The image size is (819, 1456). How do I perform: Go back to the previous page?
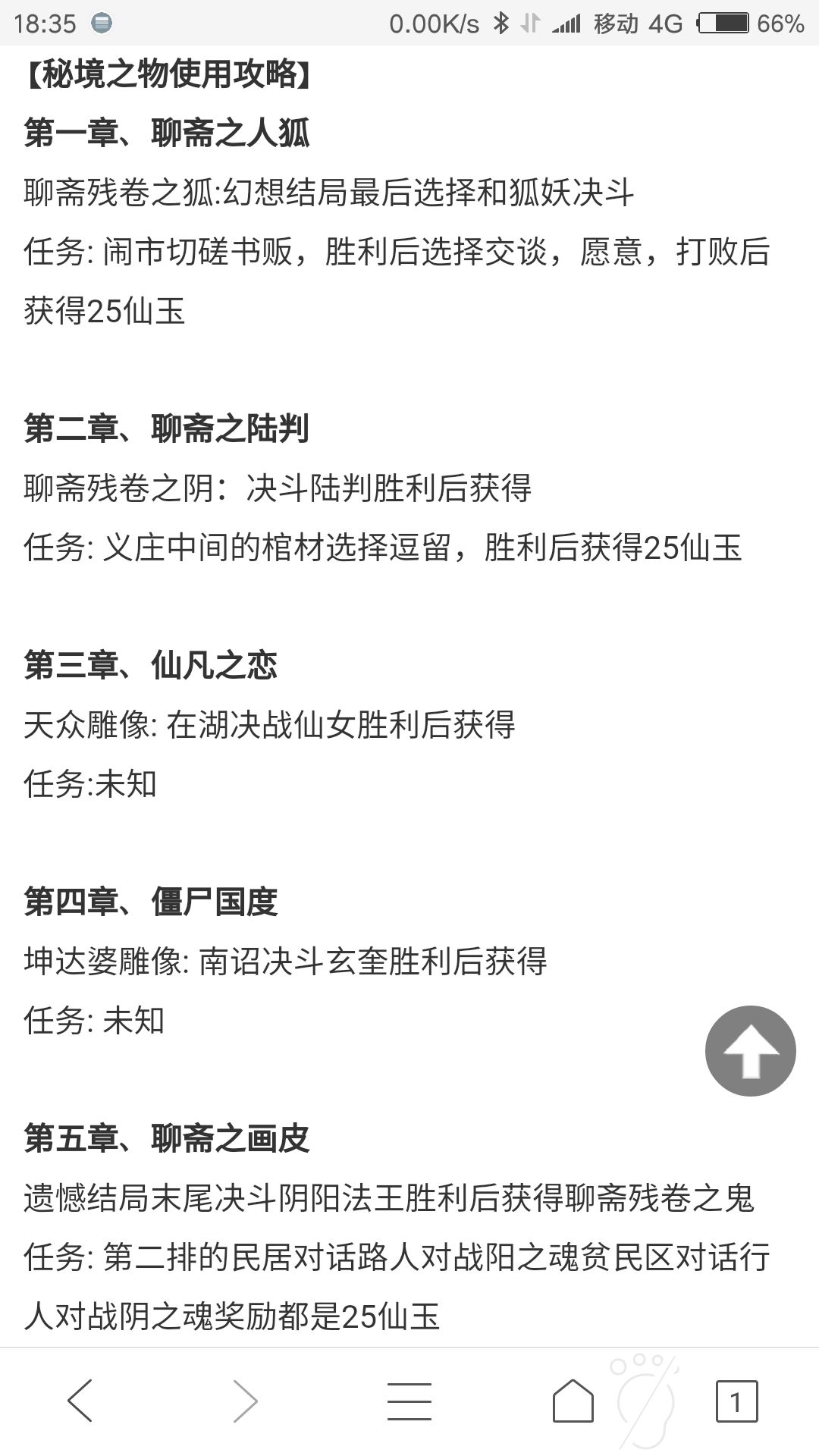[x=80, y=1401]
